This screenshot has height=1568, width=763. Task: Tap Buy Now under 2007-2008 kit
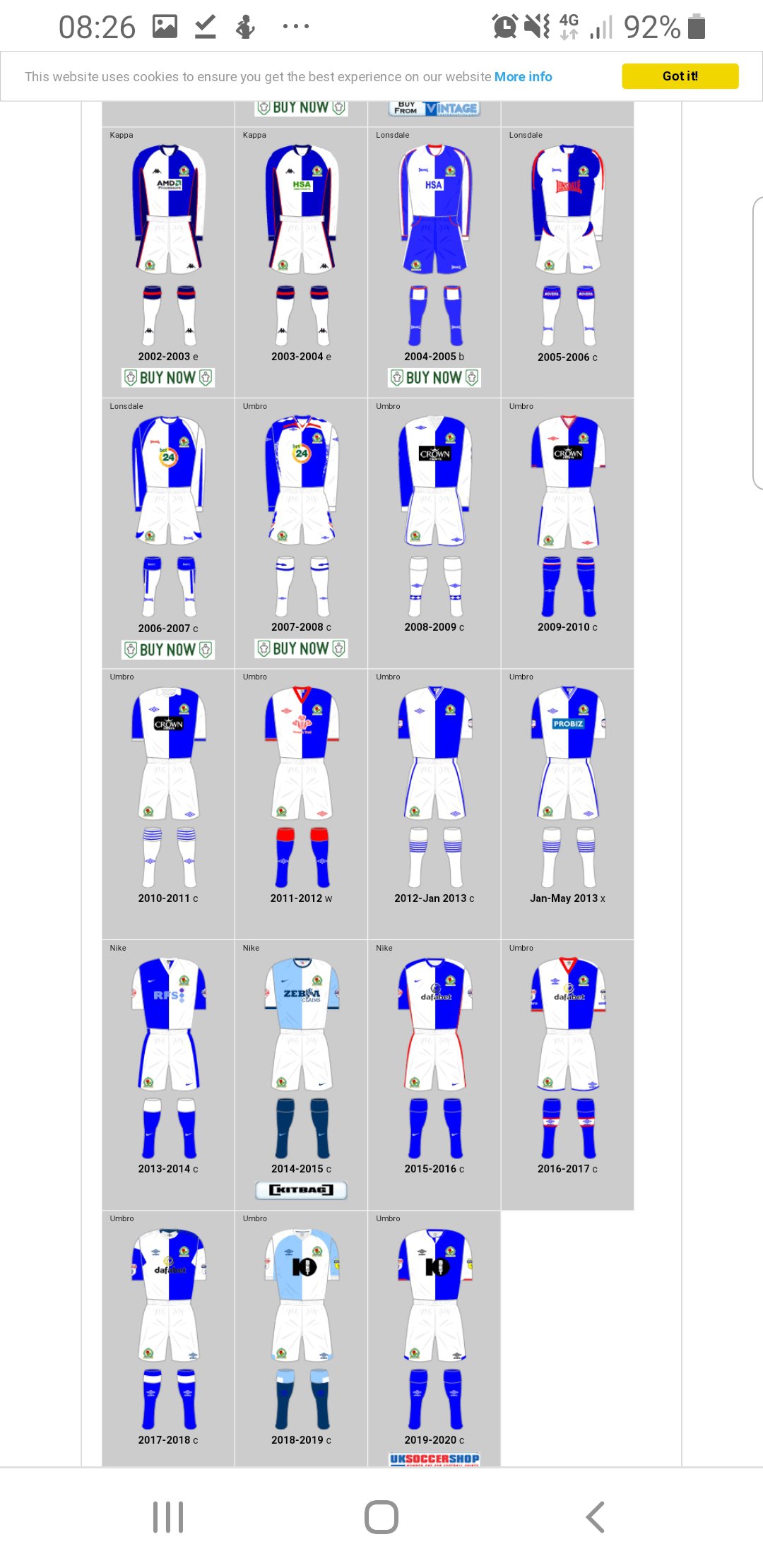pyautogui.click(x=301, y=648)
